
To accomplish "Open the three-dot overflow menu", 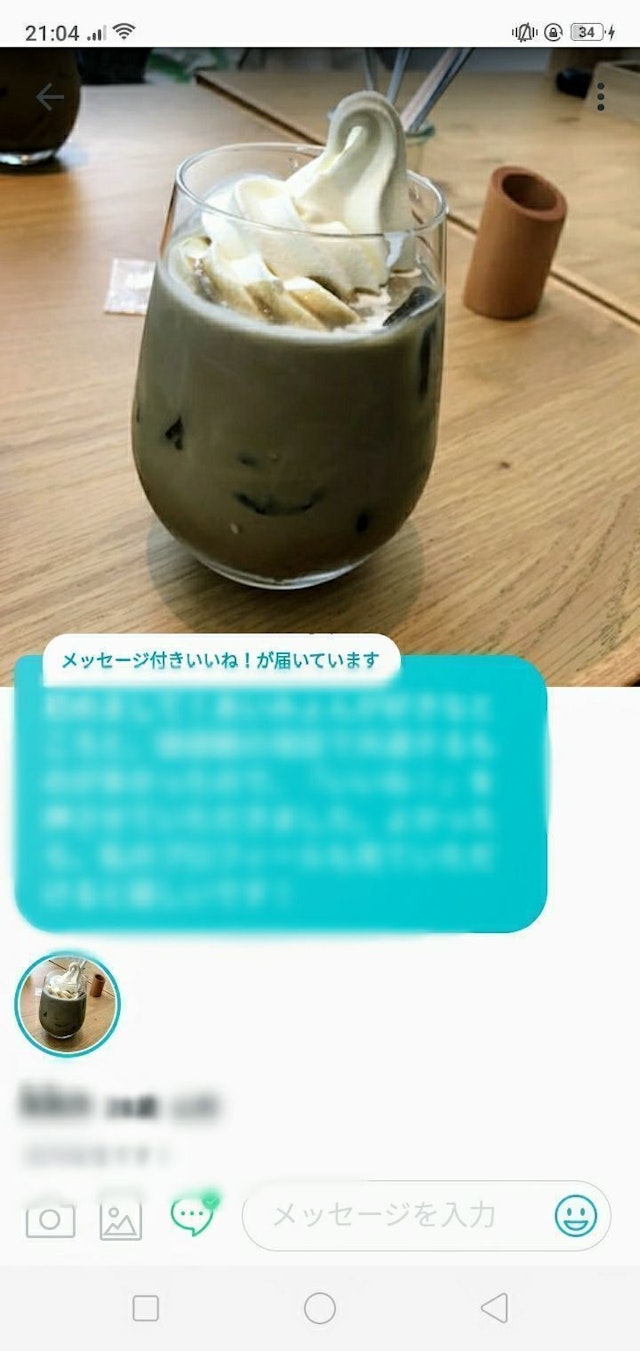I will (x=600, y=97).
